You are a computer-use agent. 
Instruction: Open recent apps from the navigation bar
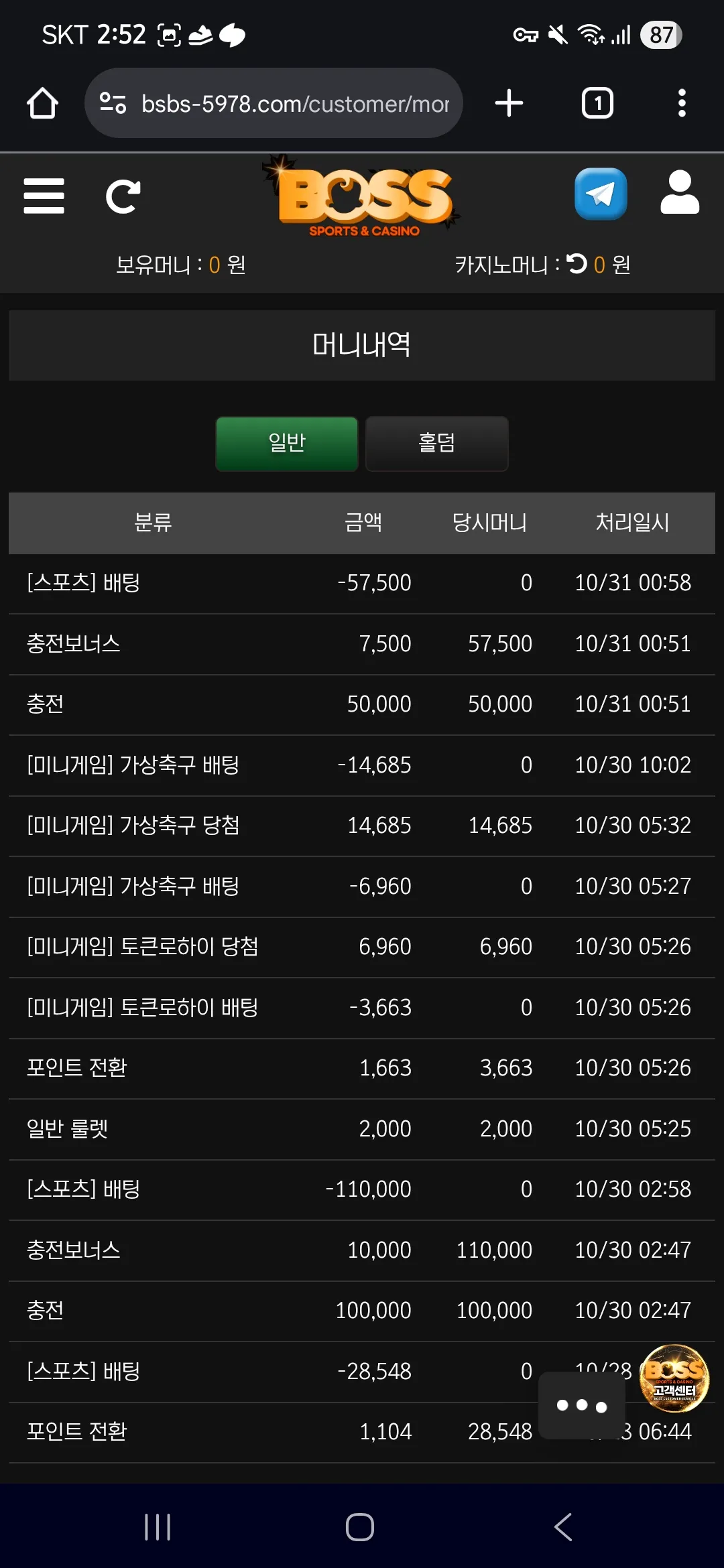click(158, 1527)
